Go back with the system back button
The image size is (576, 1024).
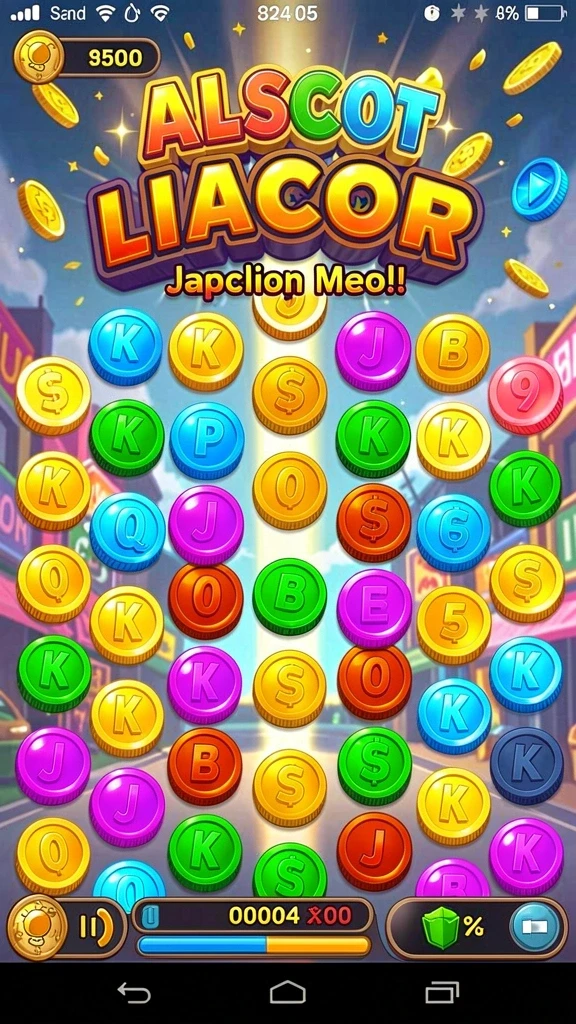pyautogui.click(x=135, y=993)
